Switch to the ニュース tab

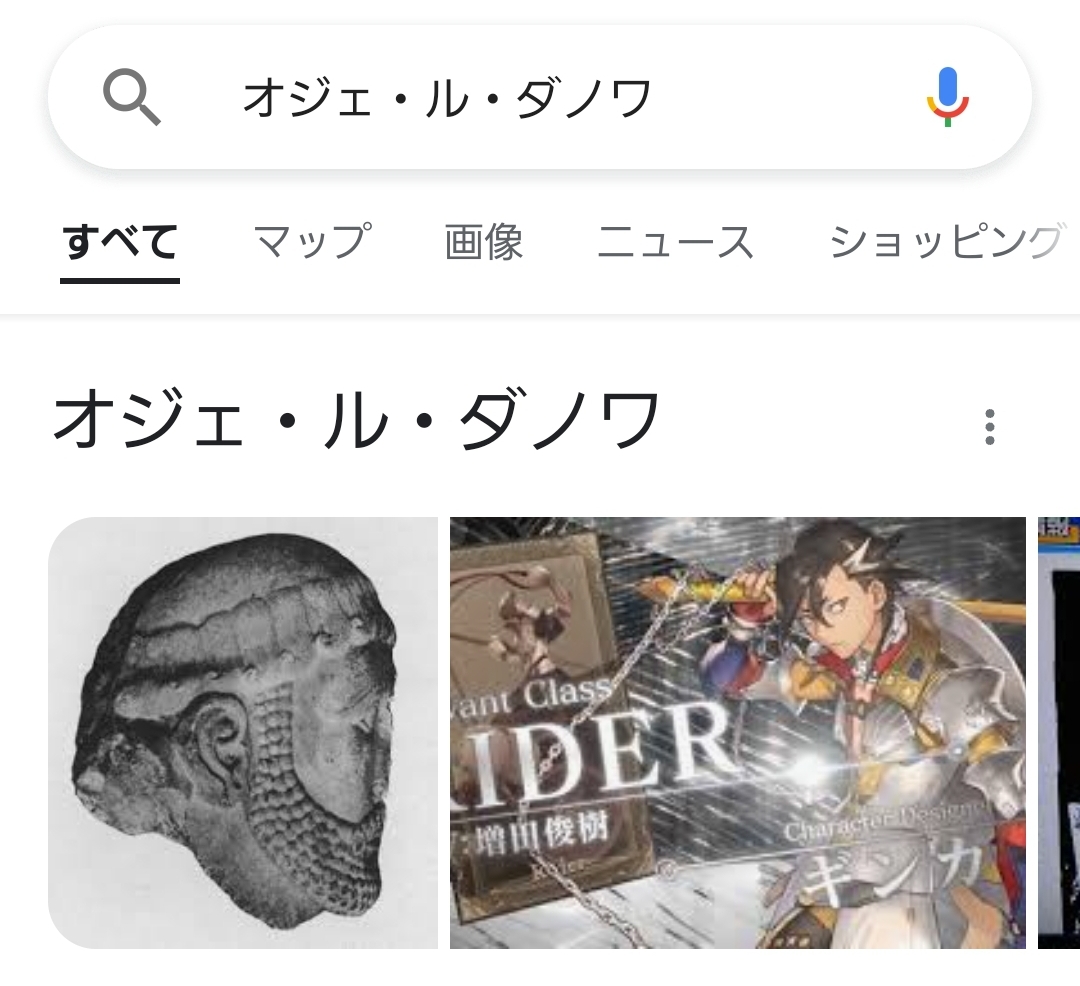675,243
